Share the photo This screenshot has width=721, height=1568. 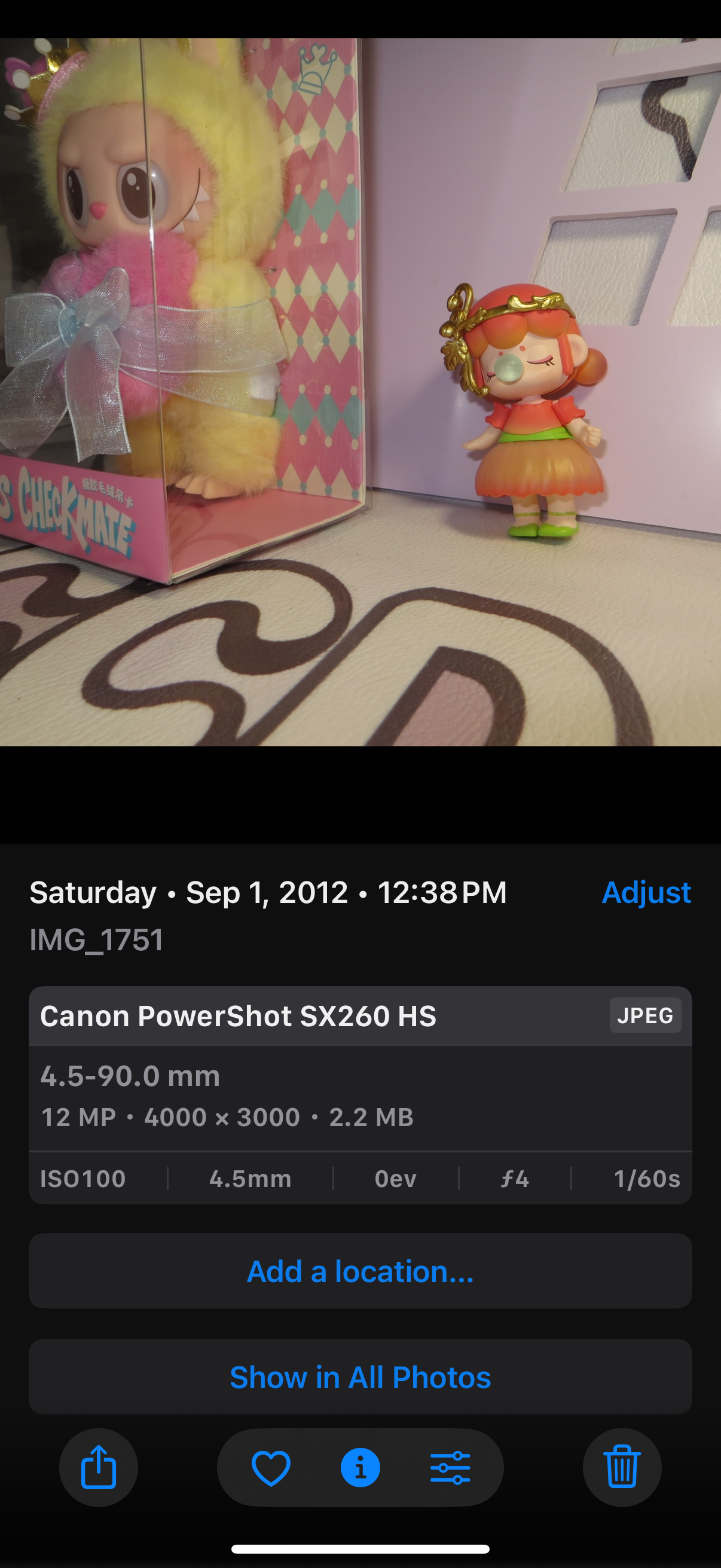99,1467
